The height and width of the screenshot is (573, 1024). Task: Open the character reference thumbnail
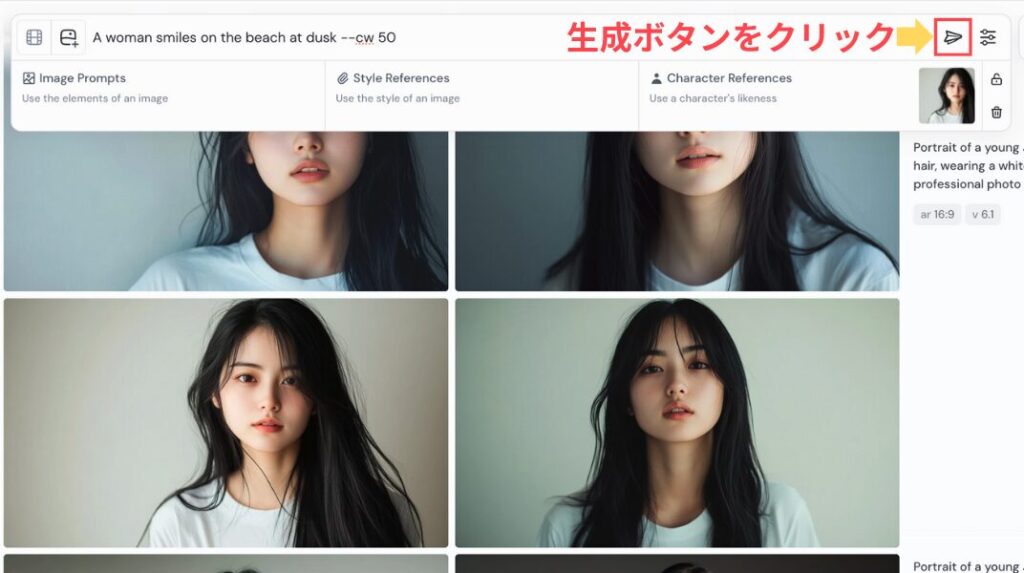pos(946,95)
